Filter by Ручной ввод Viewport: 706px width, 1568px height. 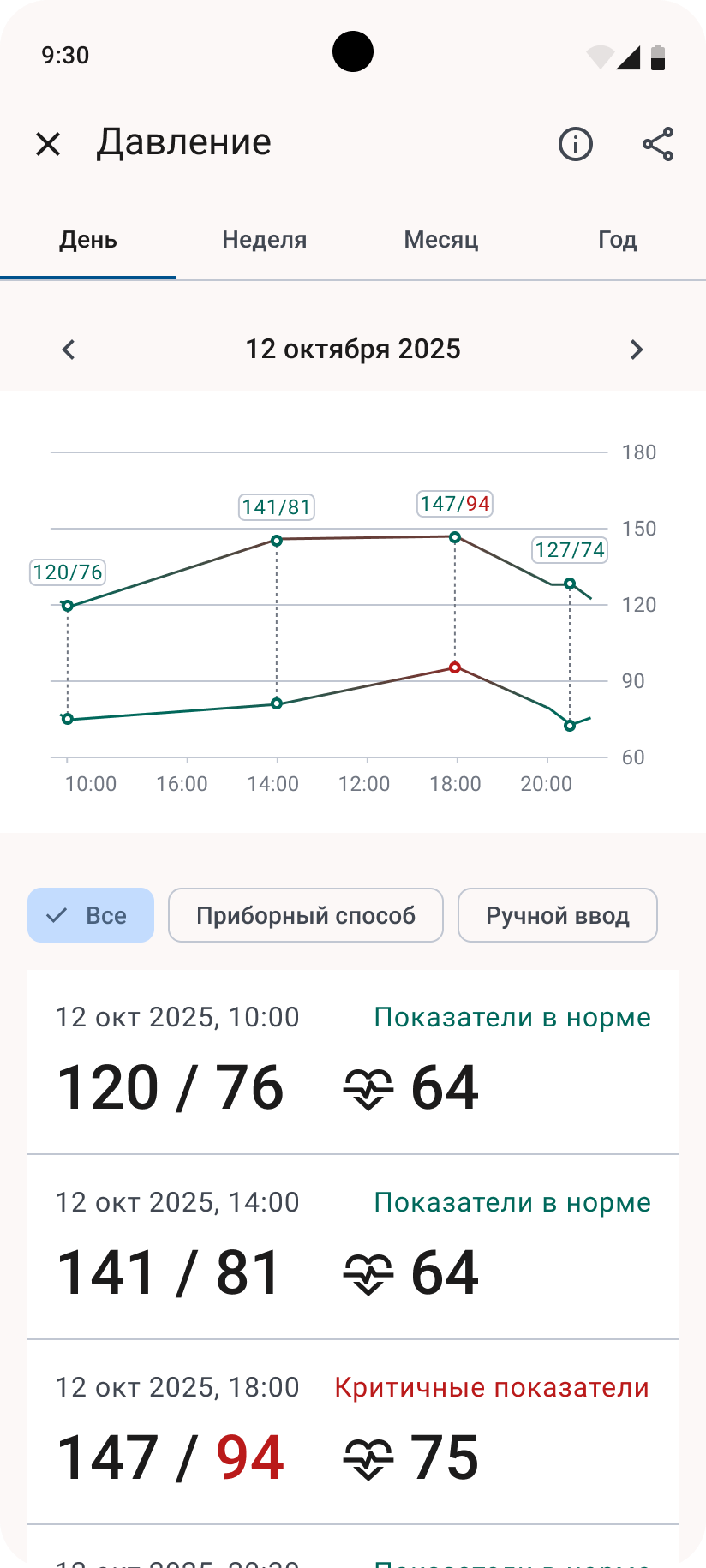pos(558,915)
